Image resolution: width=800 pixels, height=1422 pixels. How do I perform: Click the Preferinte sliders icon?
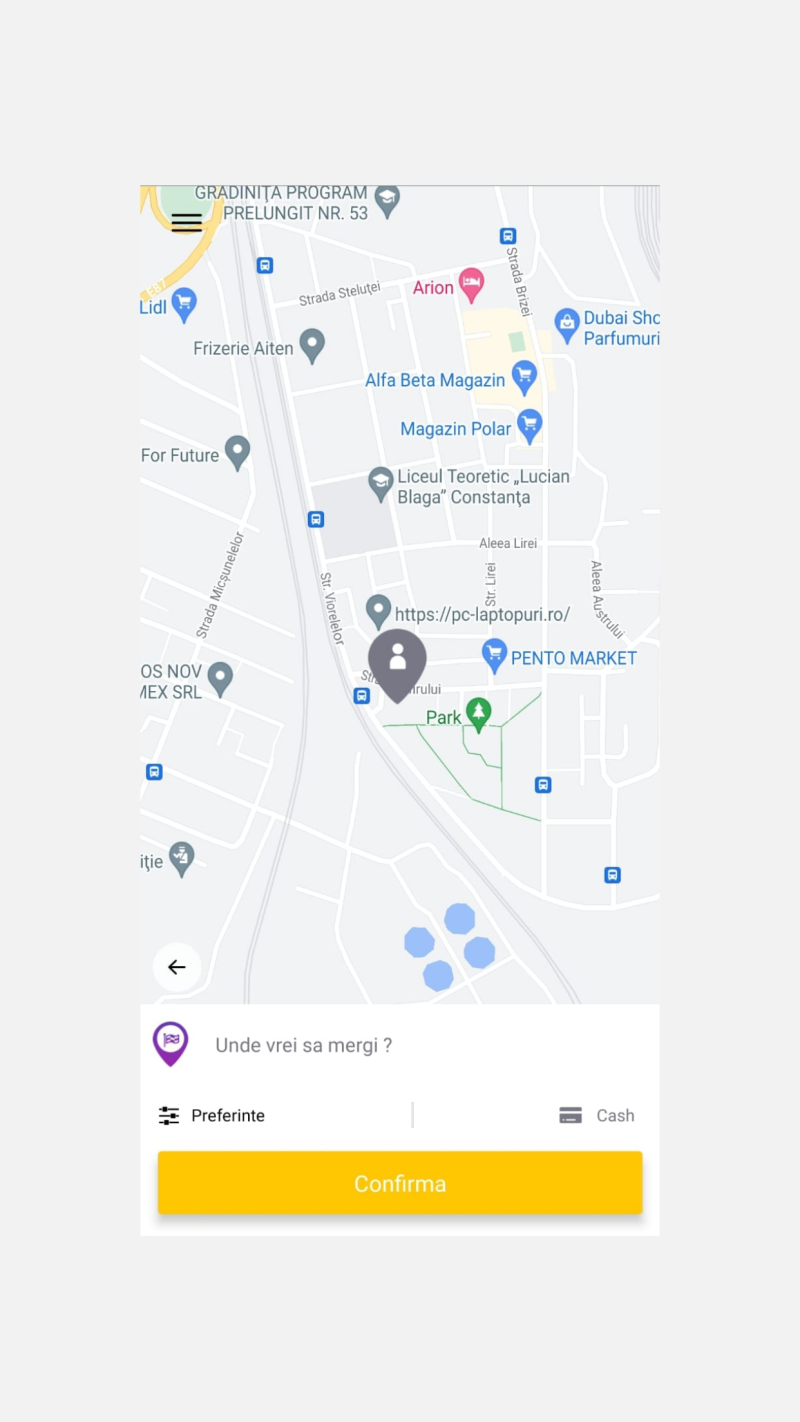click(169, 1115)
